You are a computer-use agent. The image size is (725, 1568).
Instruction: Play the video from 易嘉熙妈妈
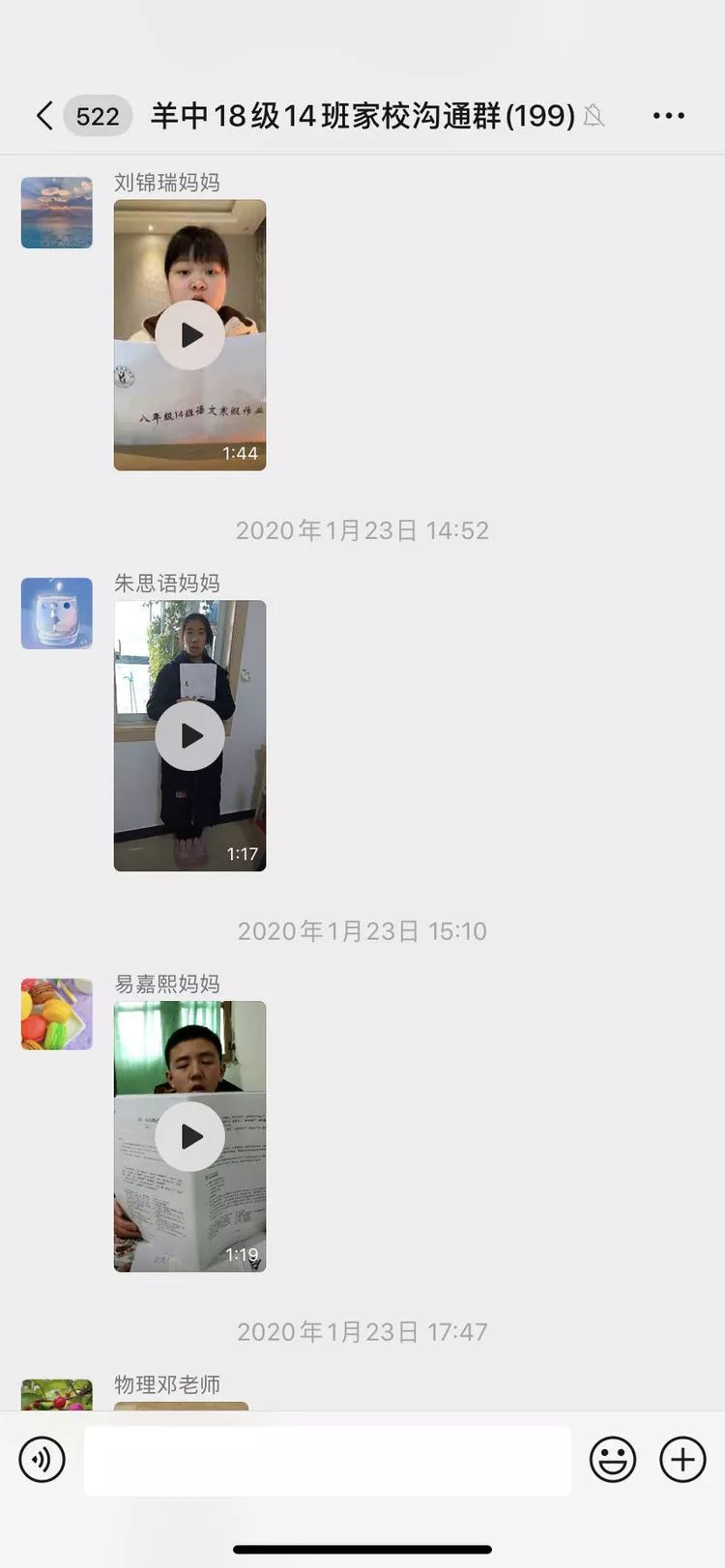pyautogui.click(x=190, y=1137)
